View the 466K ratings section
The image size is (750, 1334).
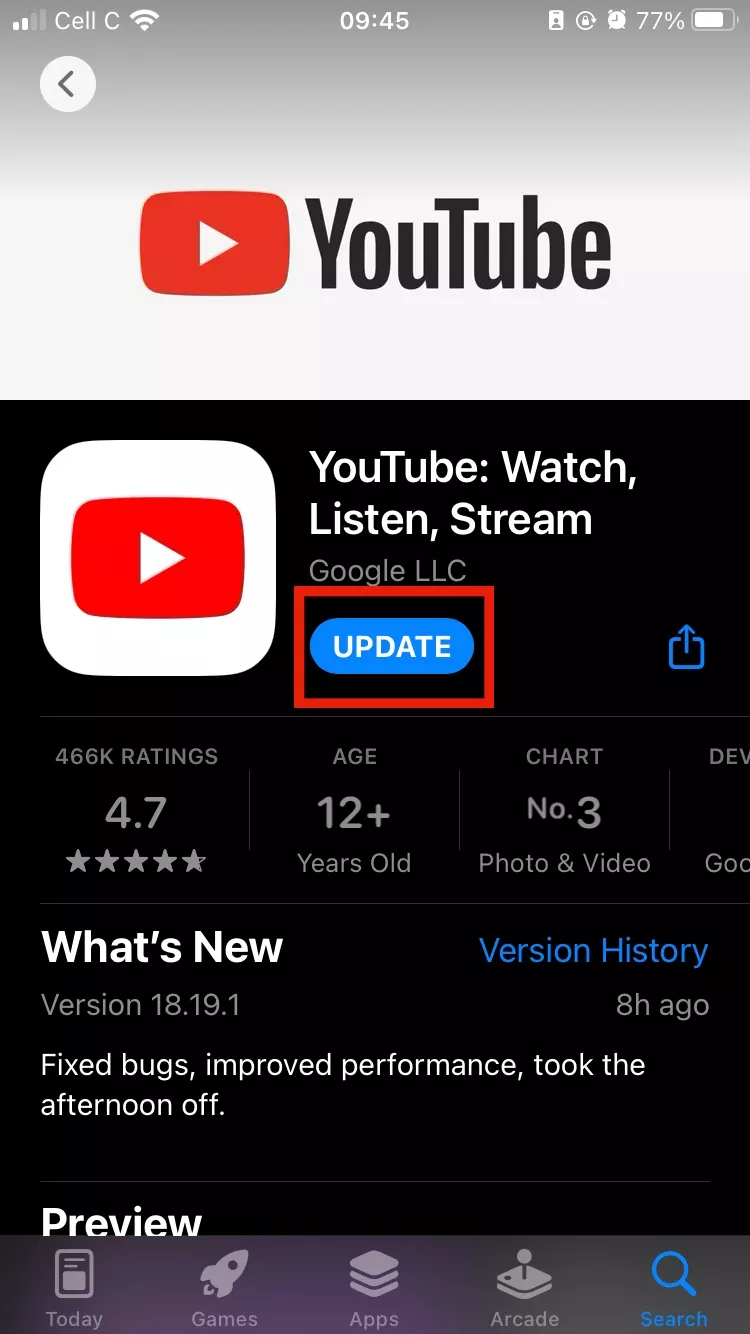[136, 812]
